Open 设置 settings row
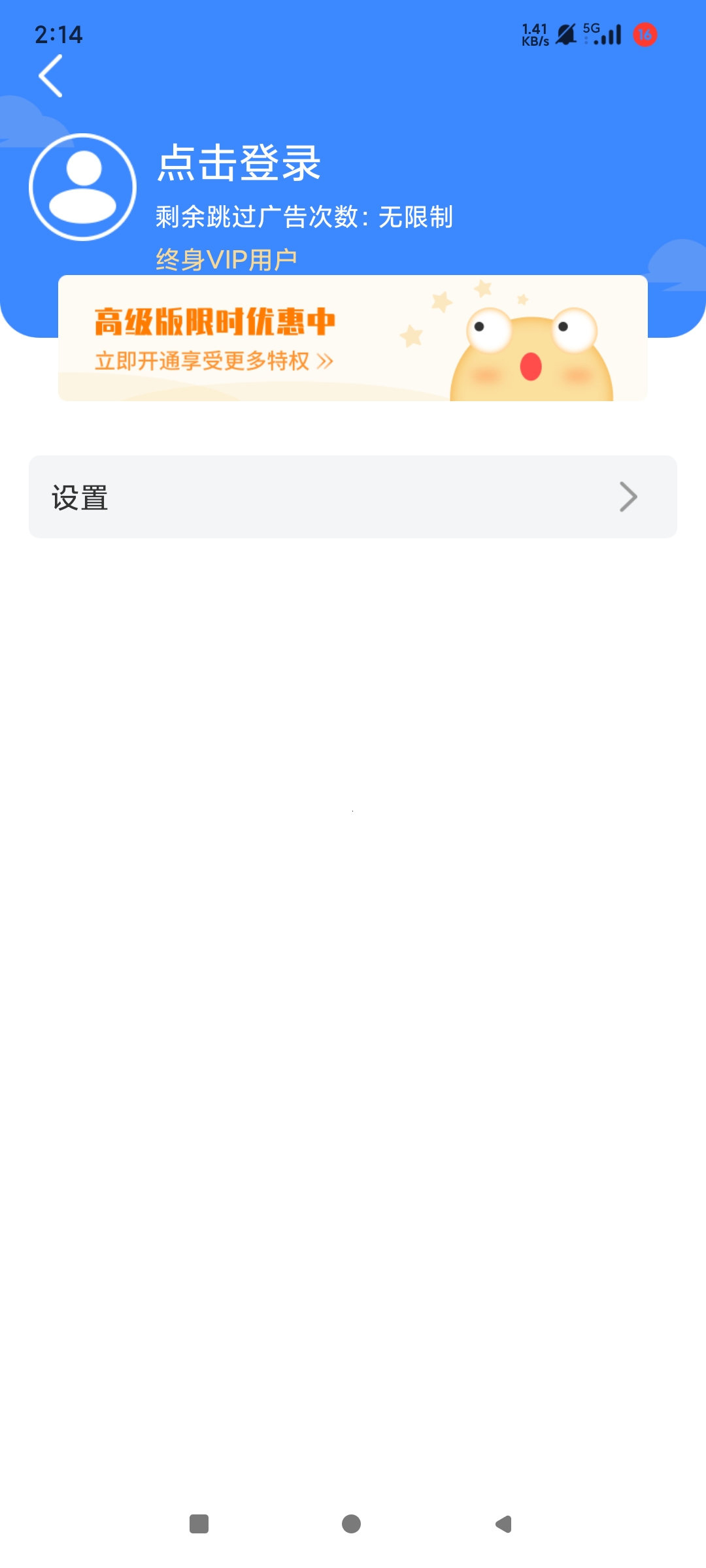This screenshot has width=706, height=1568. [353, 497]
